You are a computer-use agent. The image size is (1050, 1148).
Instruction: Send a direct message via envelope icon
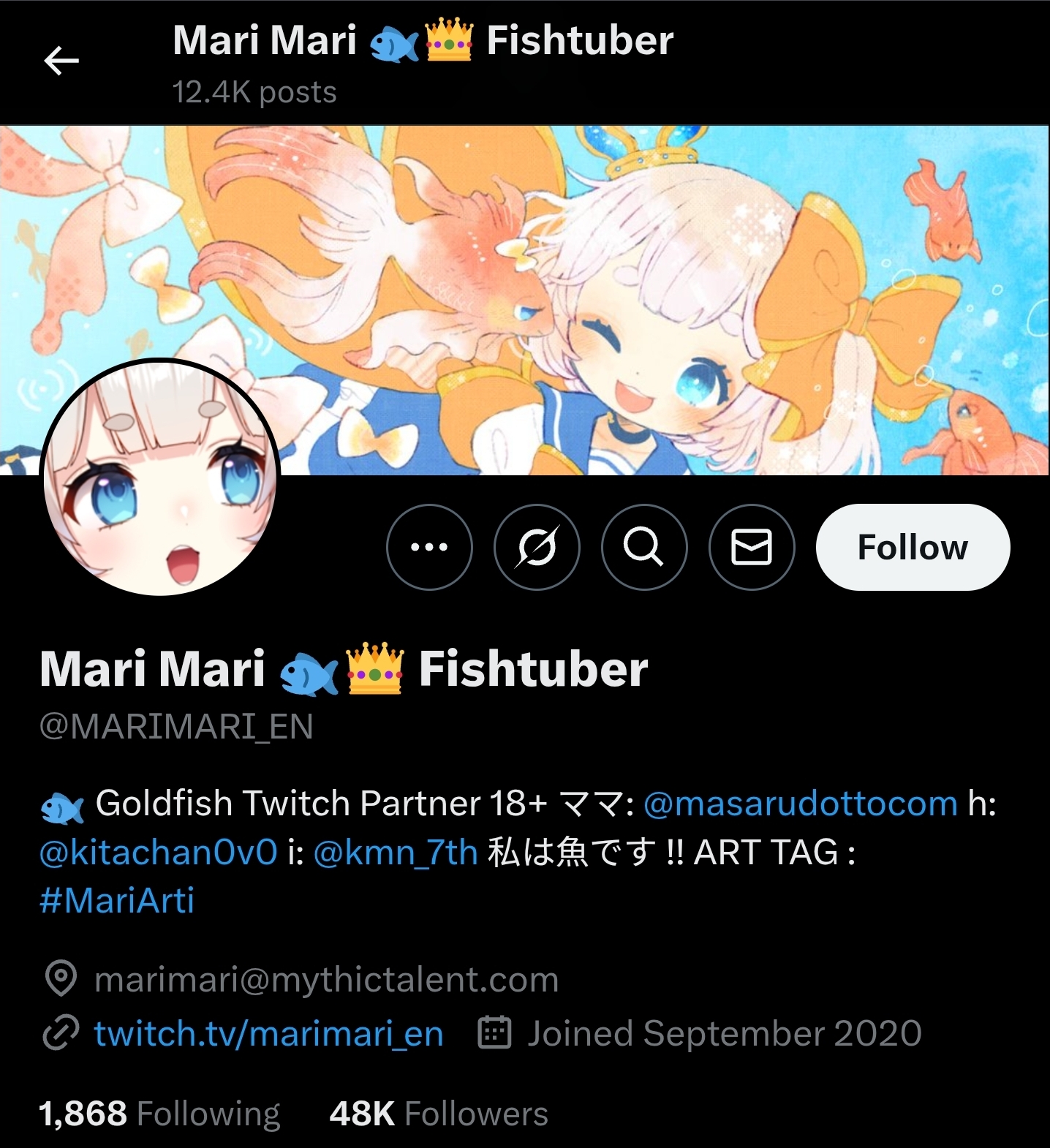pyautogui.click(x=752, y=547)
